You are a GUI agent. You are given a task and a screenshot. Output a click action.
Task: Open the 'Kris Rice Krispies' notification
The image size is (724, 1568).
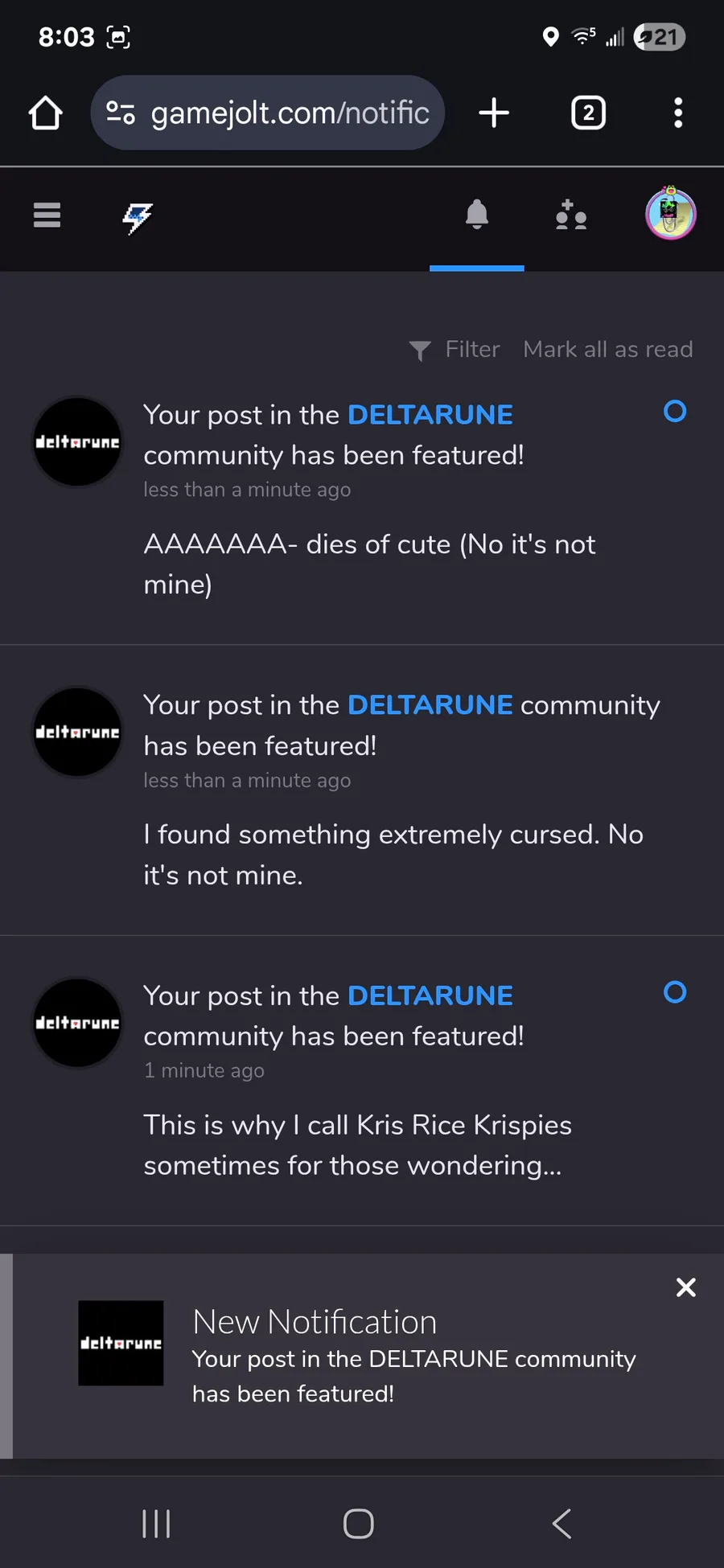click(357, 1126)
